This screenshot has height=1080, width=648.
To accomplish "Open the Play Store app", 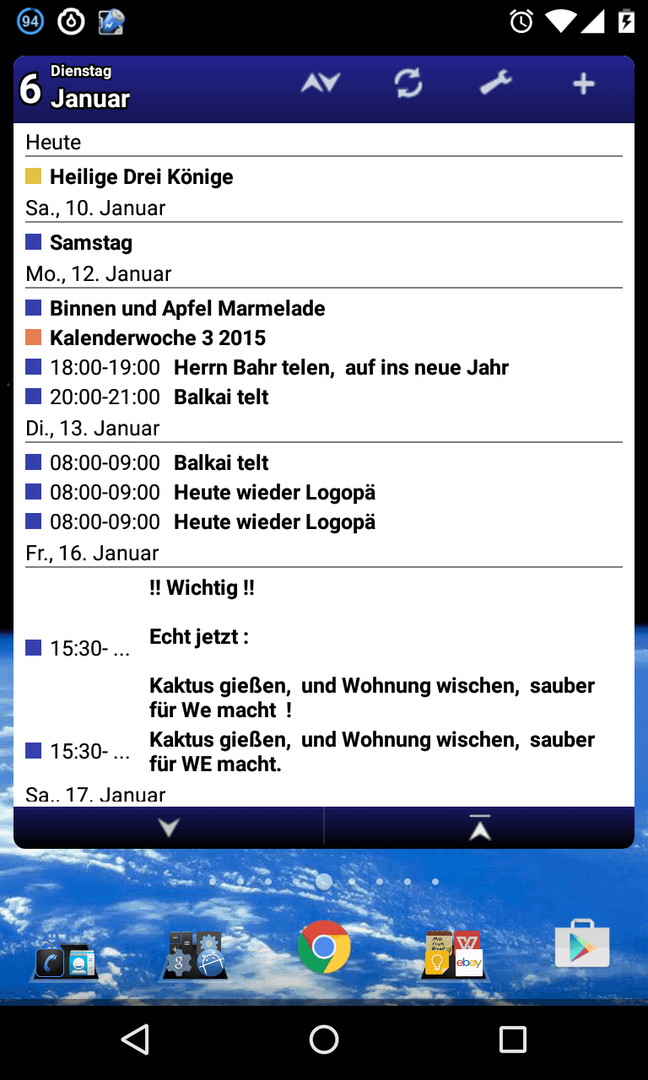I will pyautogui.click(x=583, y=945).
